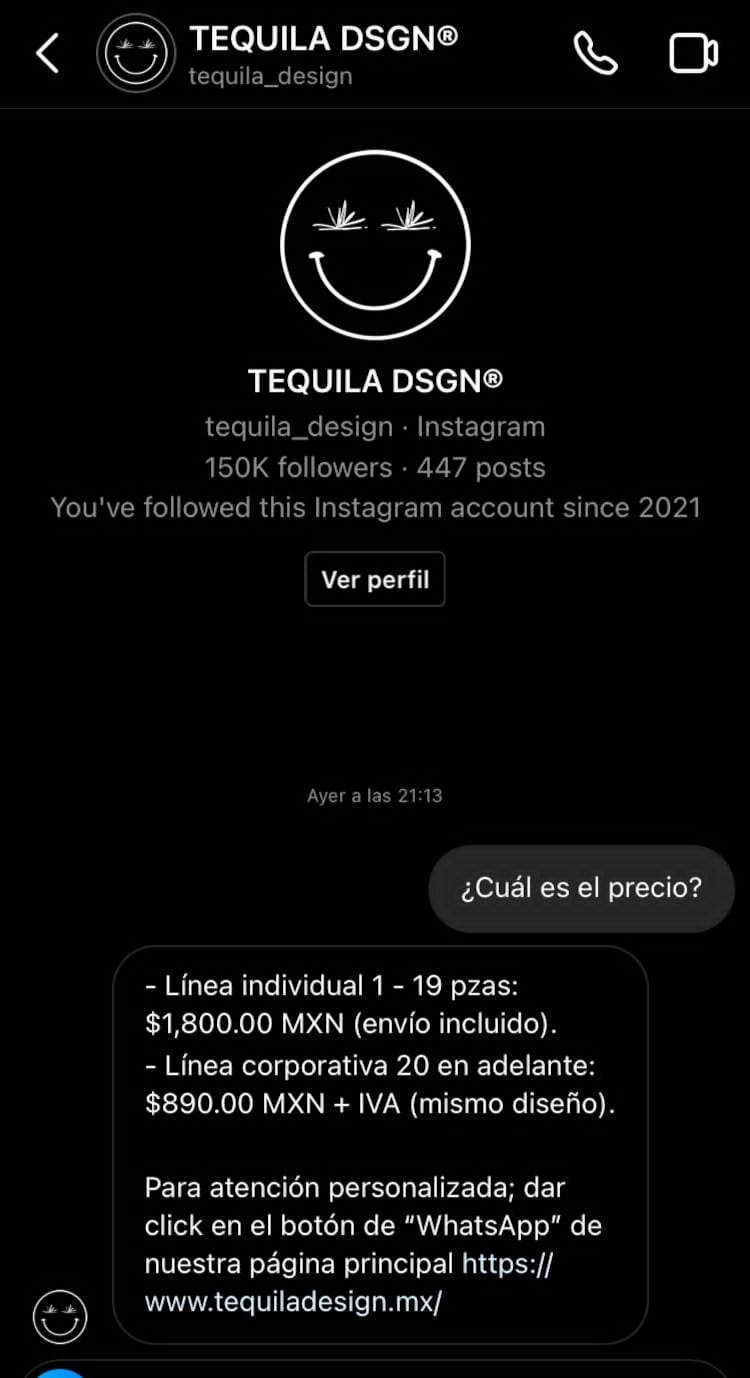
Task: Open the sender avatar beside the message
Action: click(x=60, y=1316)
